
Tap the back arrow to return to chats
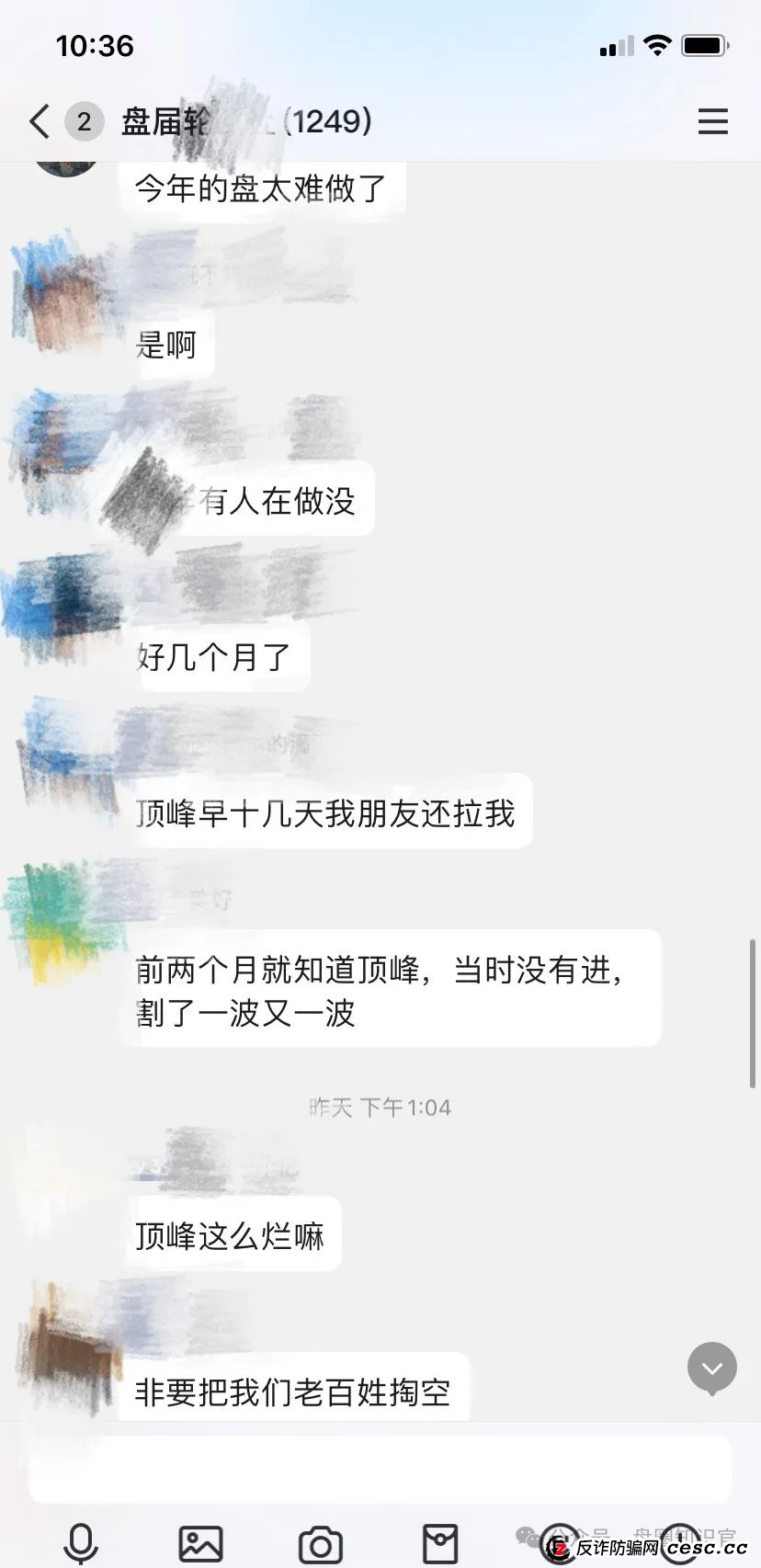tap(37, 120)
